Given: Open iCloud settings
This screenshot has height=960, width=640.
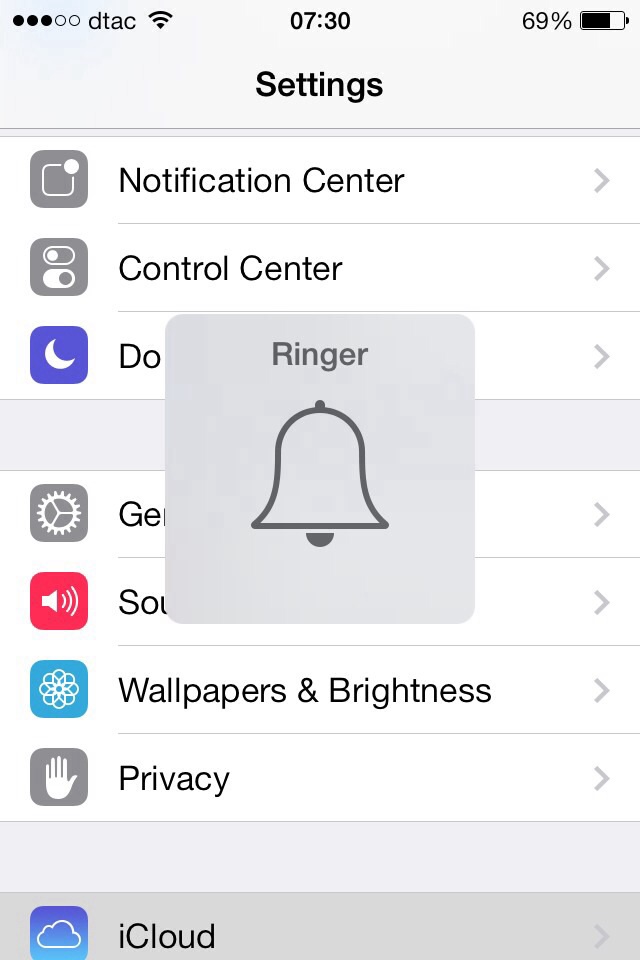Looking at the screenshot, I should [166, 936].
